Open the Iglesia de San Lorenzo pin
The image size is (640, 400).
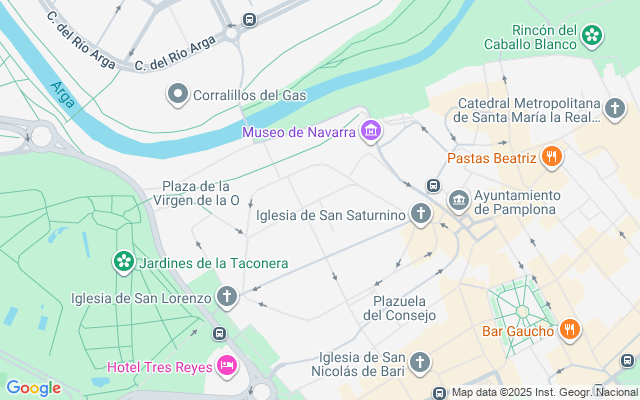[x=228, y=297]
